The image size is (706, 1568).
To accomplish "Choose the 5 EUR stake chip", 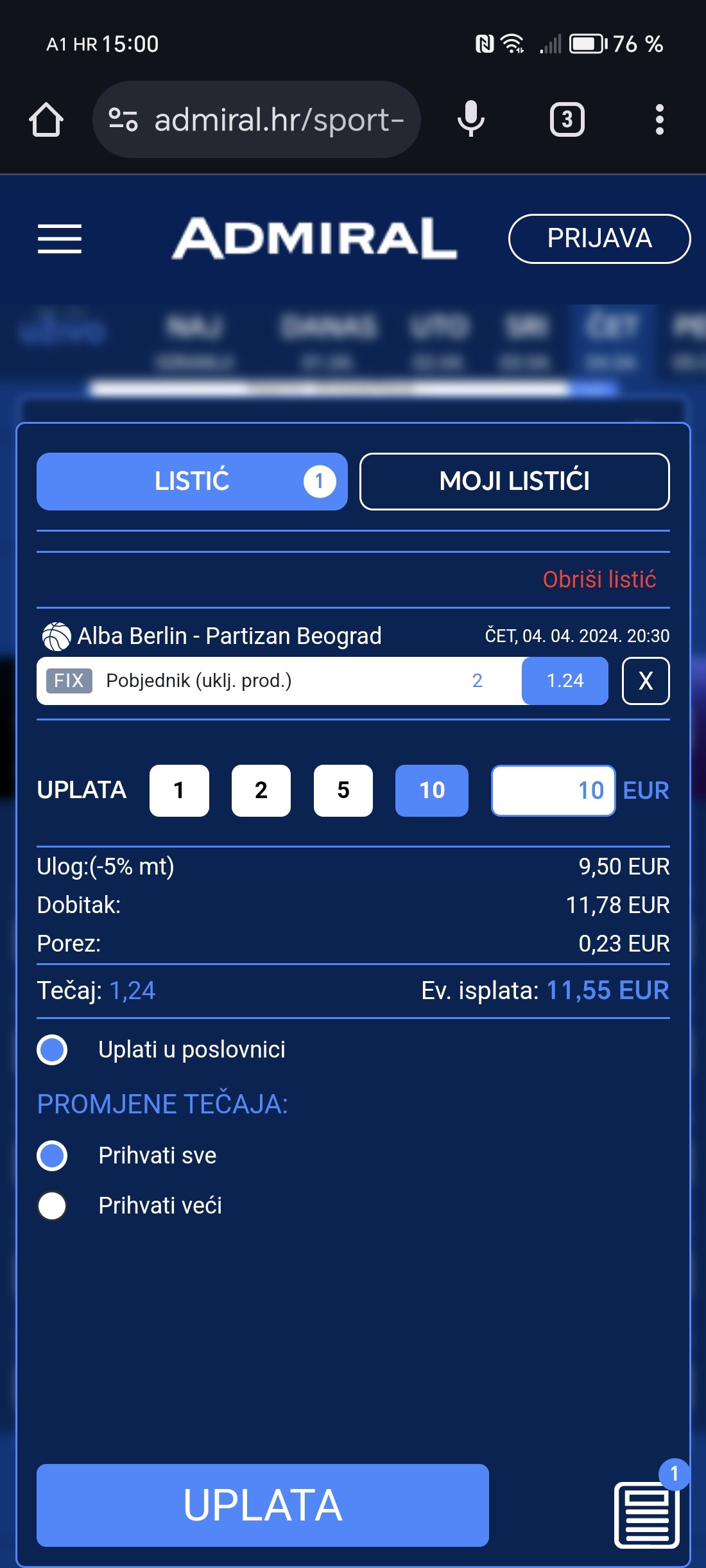I will coord(343,790).
